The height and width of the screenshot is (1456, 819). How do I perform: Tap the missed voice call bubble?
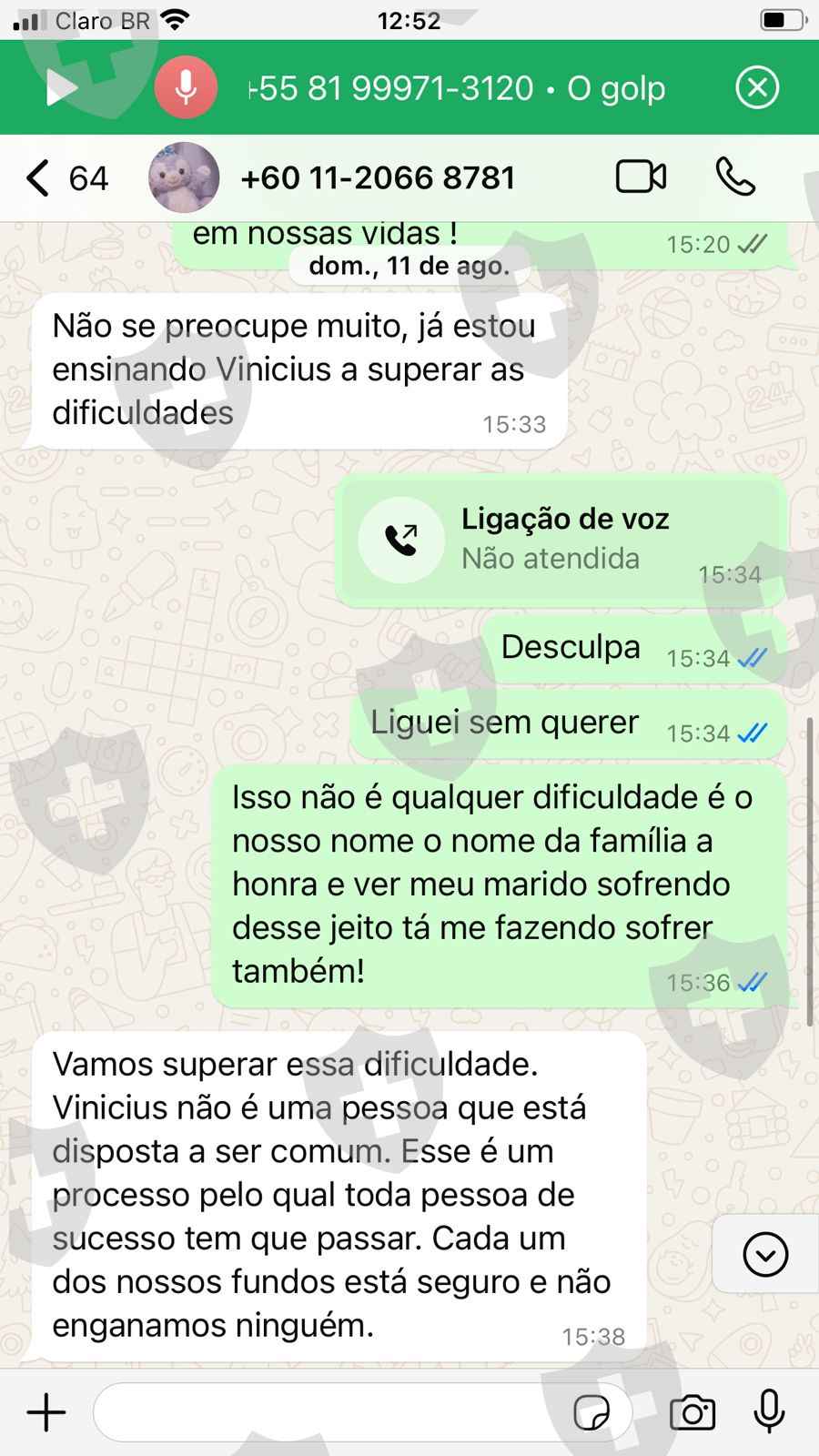click(561, 540)
